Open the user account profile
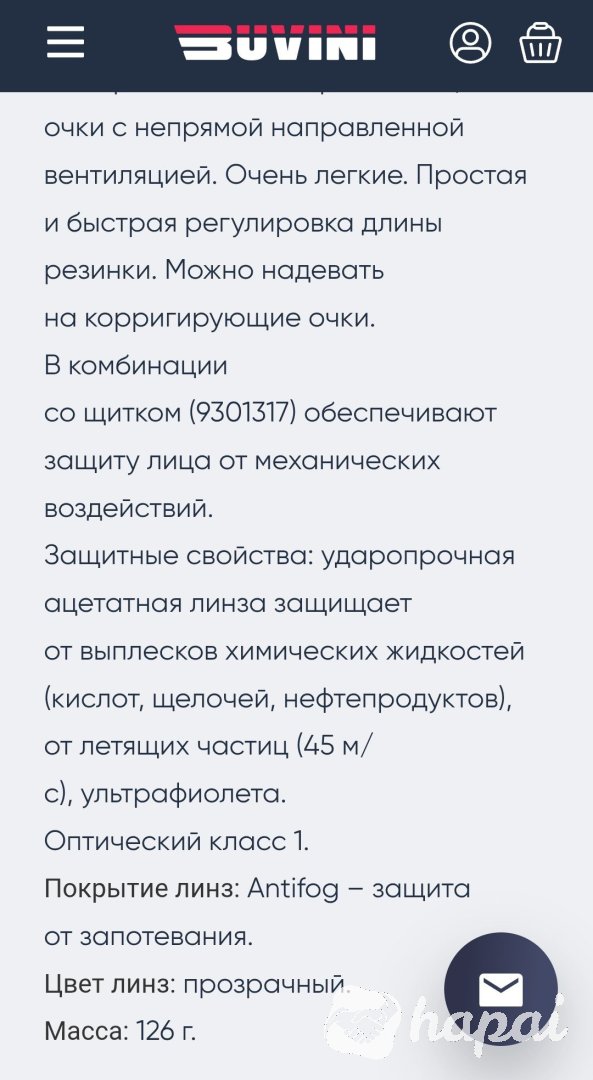The width and height of the screenshot is (593, 1080). tap(470, 43)
